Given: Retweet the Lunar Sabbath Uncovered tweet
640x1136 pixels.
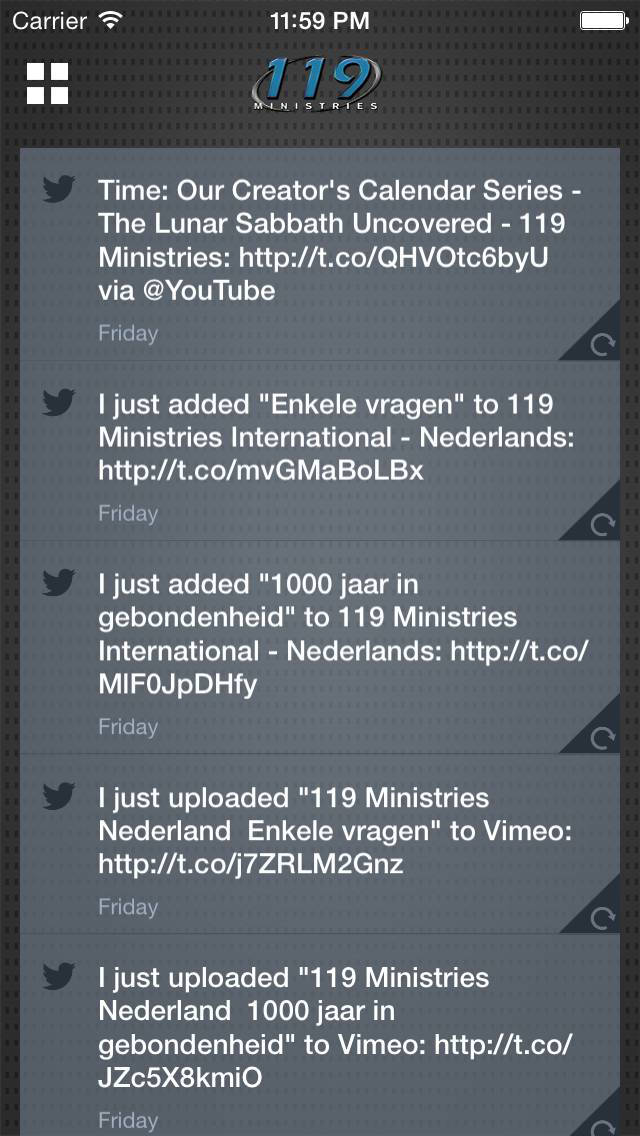Looking at the screenshot, I should 600,345.
